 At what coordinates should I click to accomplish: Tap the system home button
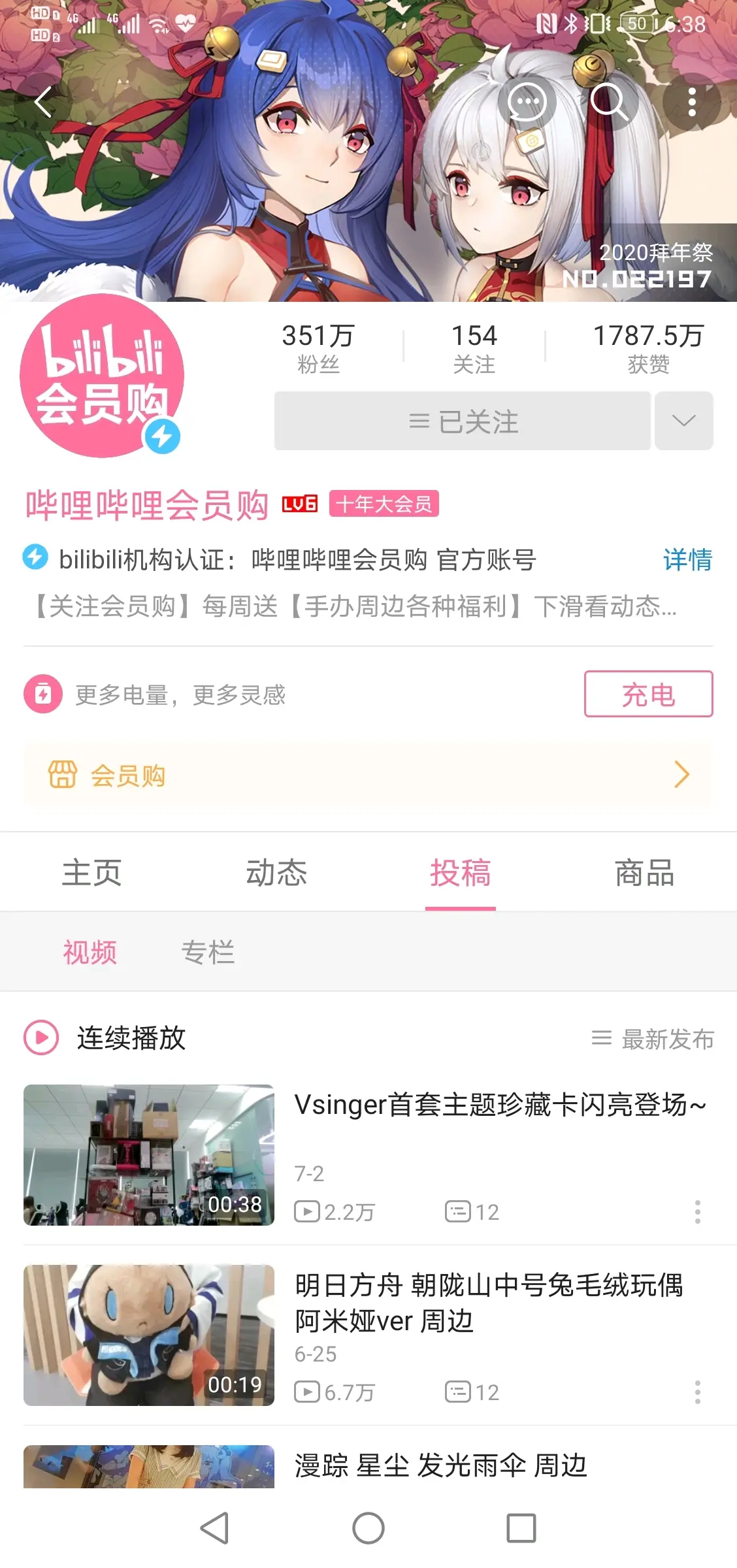click(x=368, y=1529)
